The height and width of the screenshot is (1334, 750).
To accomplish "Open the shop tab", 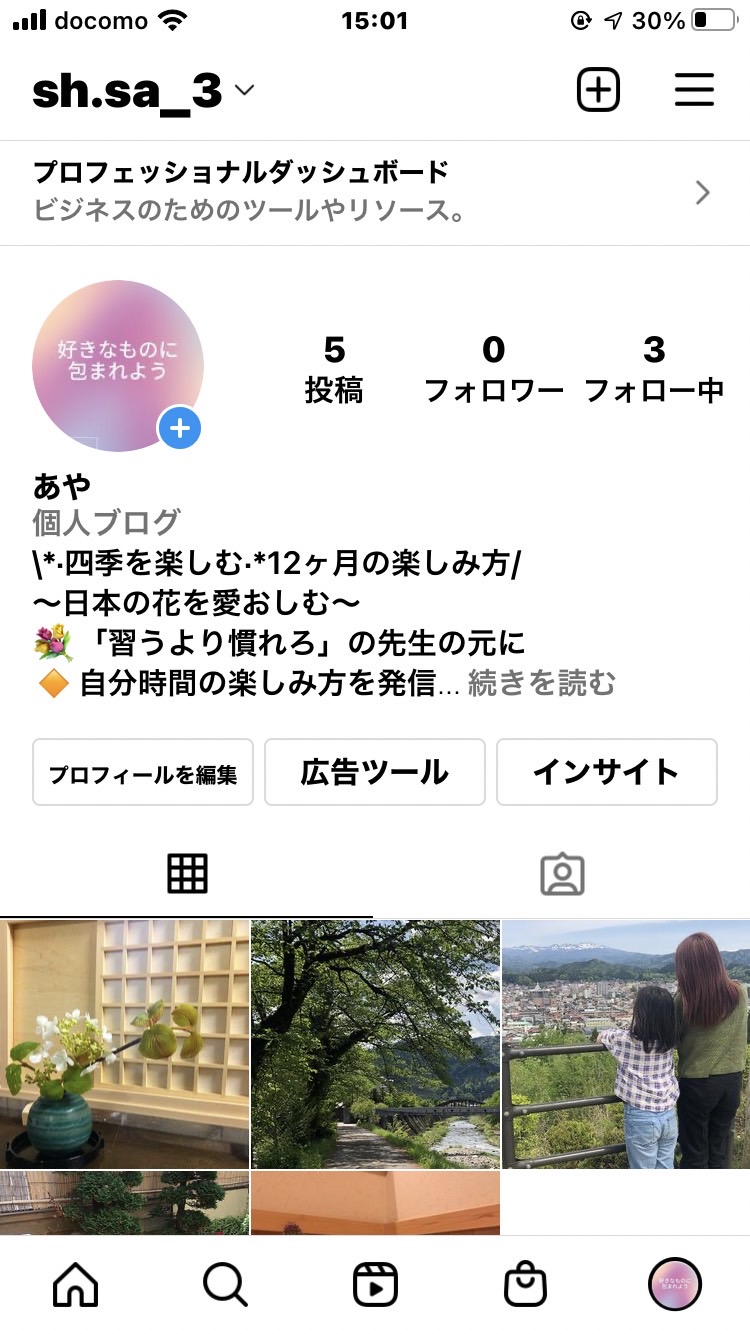I will [x=525, y=1284].
